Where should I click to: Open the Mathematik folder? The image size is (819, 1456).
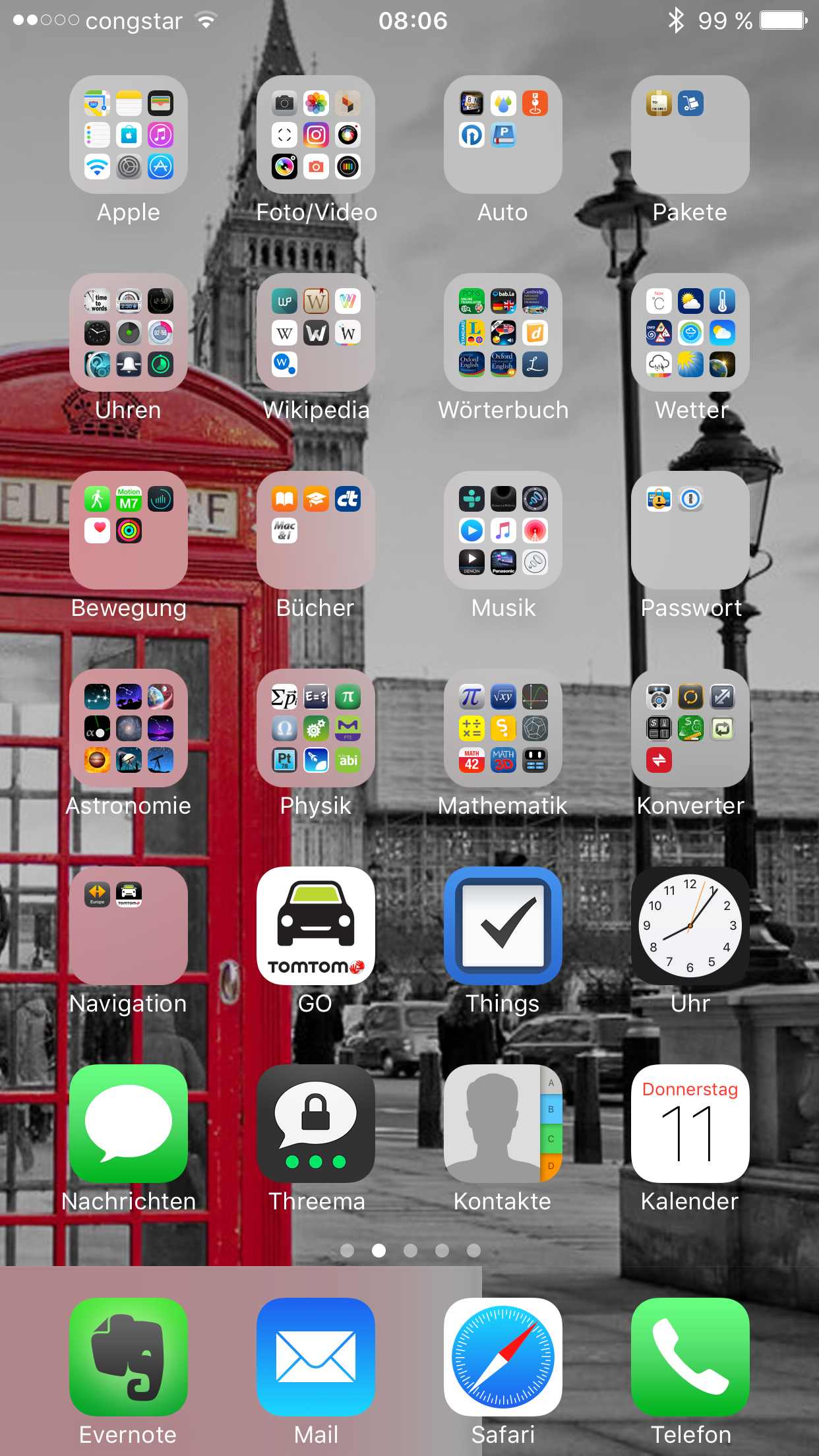pos(503,728)
